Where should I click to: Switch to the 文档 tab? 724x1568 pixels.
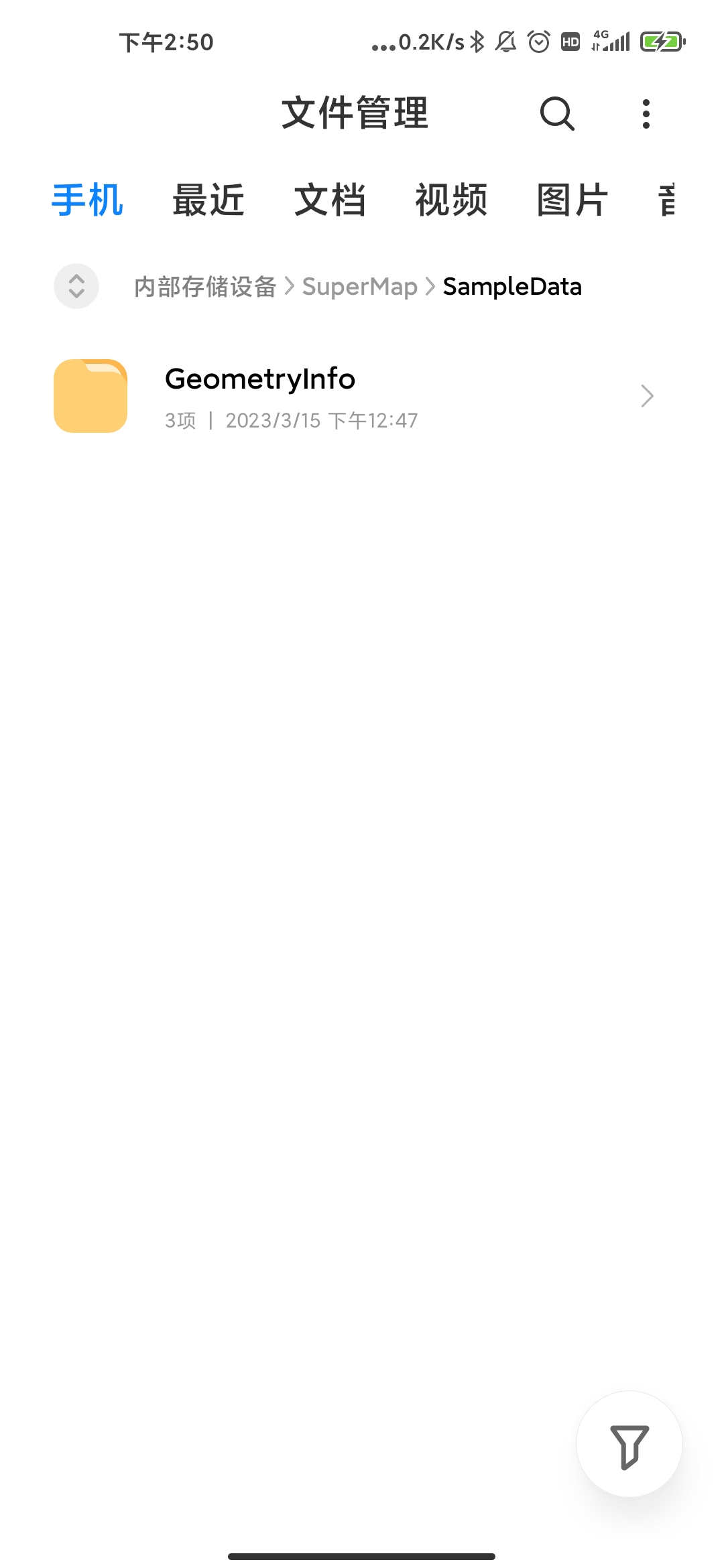point(330,200)
